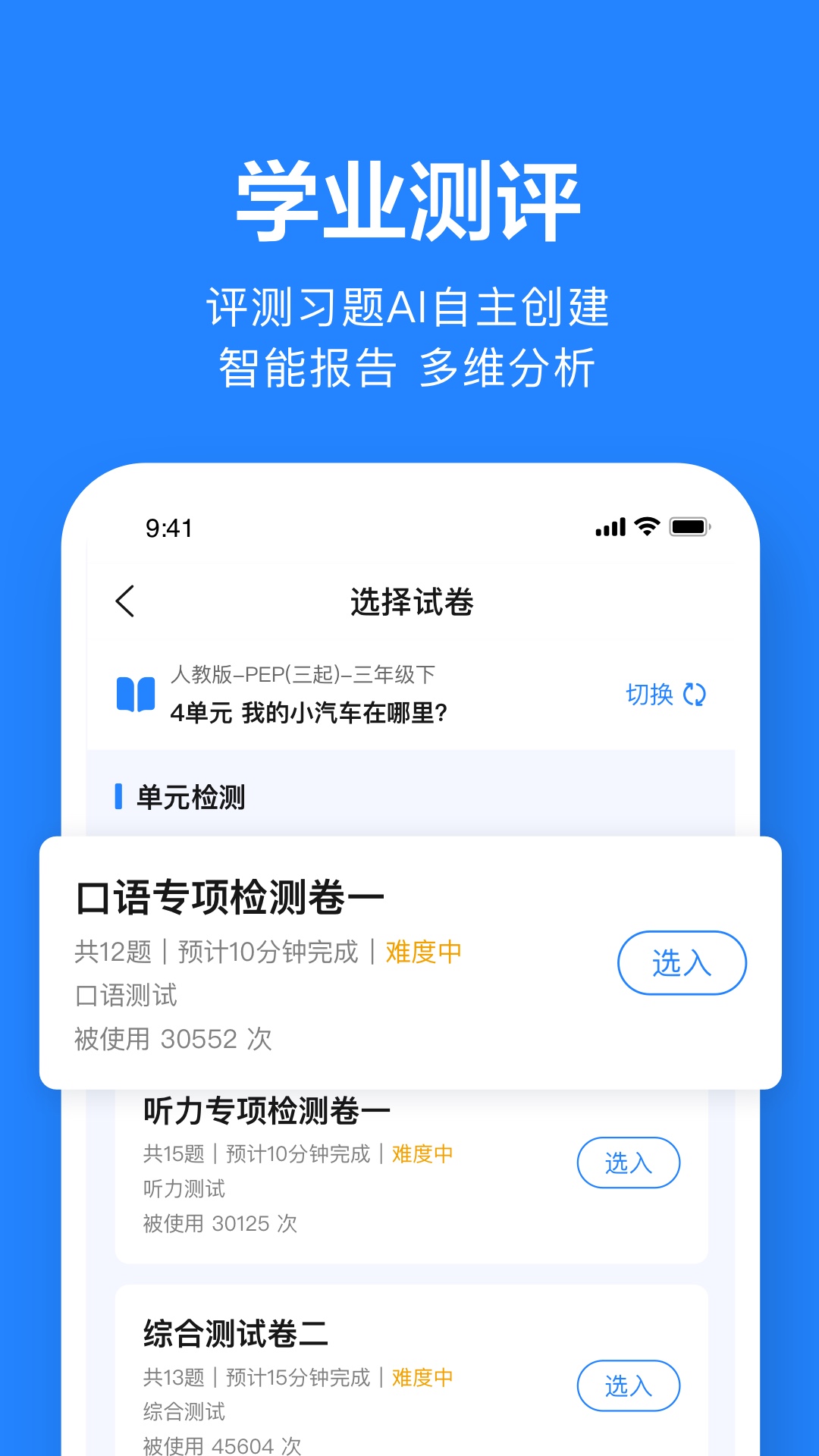Select 选入 for 听力专项检测卷一
Viewport: 819px width, 1456px height.
click(628, 1162)
